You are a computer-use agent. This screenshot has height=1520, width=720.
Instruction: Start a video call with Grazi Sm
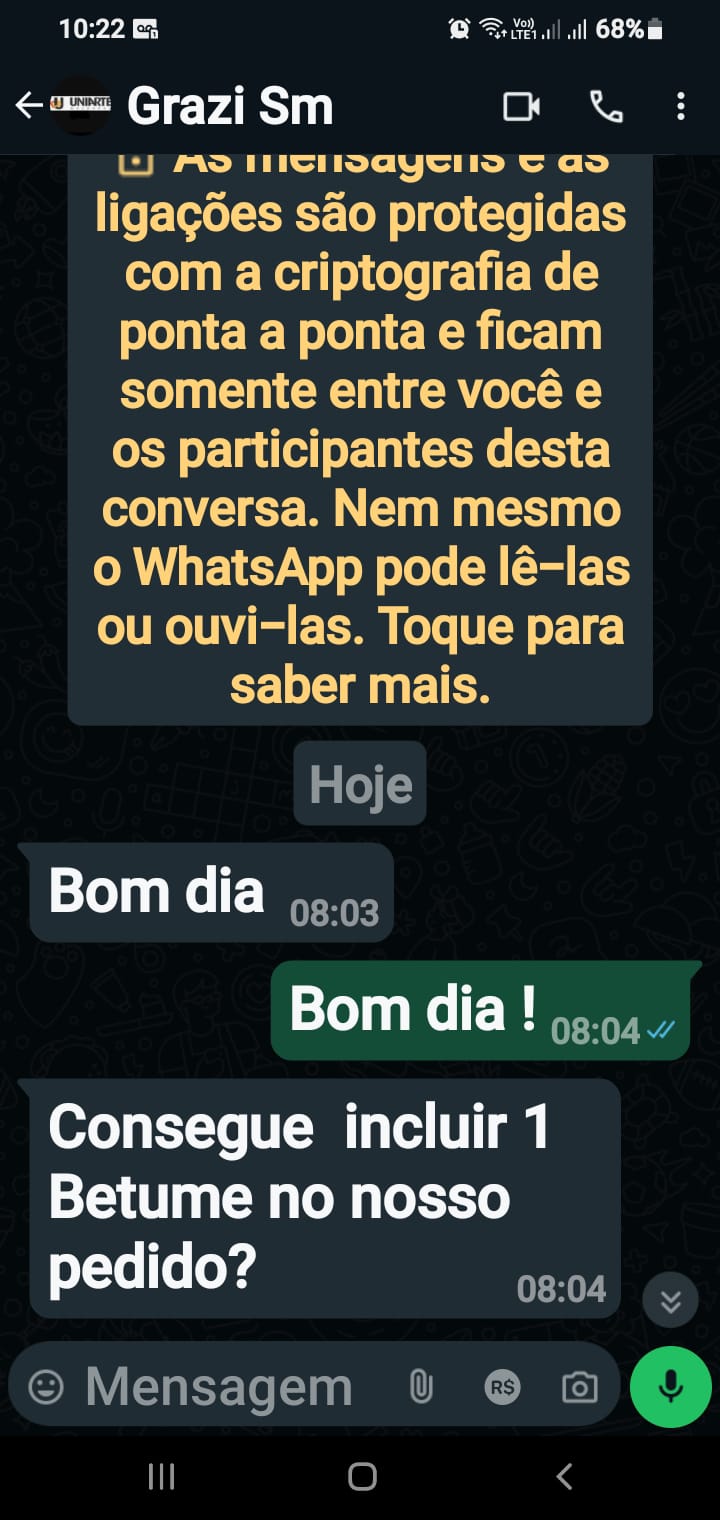point(521,106)
